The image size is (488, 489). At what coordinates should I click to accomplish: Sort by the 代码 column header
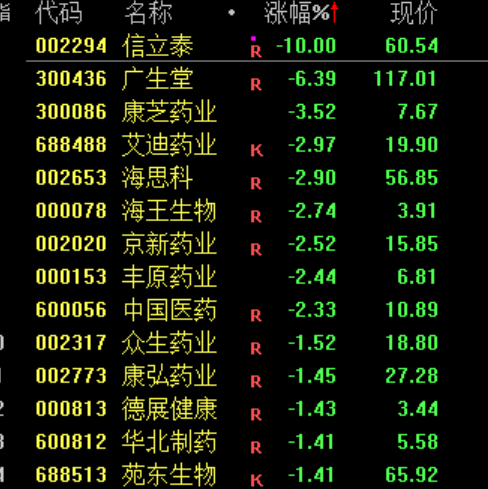click(x=58, y=13)
